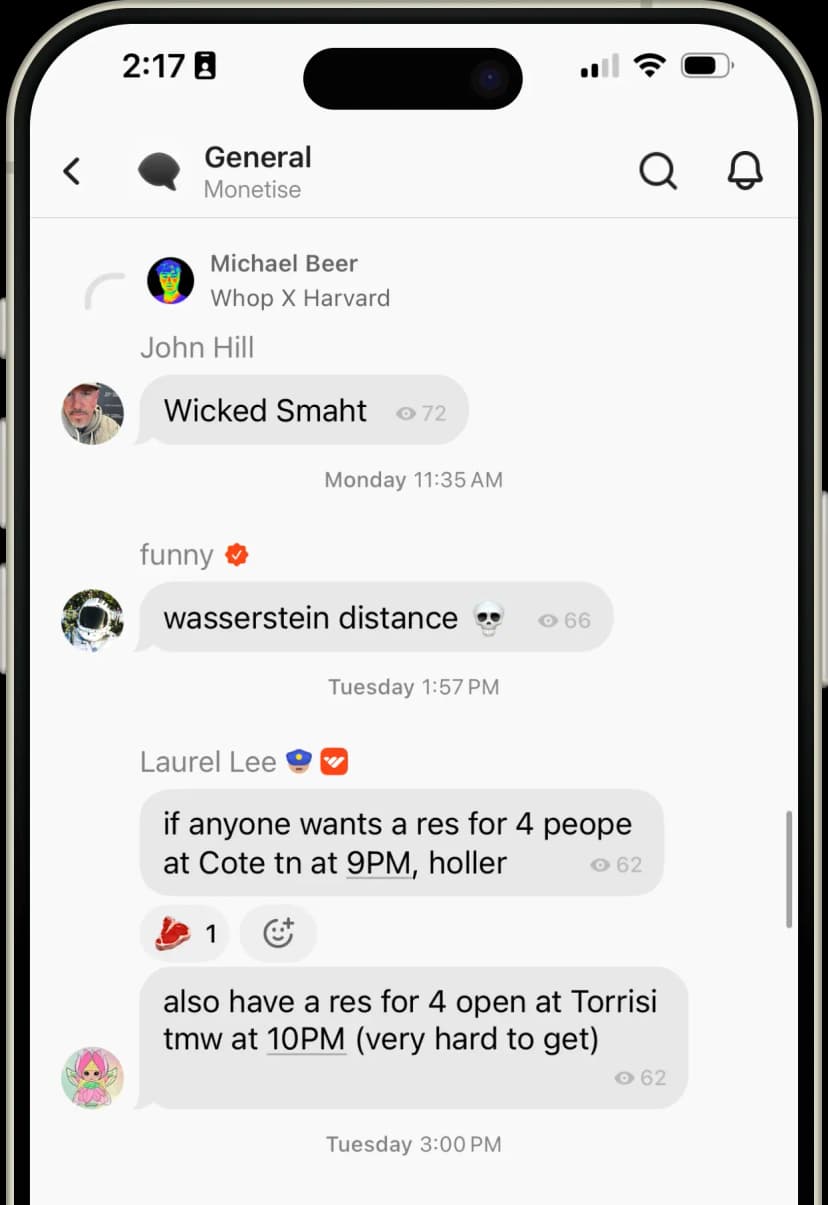This screenshot has height=1205, width=828.
Task: Add an emoji reaction to Cote message
Action: 278,934
